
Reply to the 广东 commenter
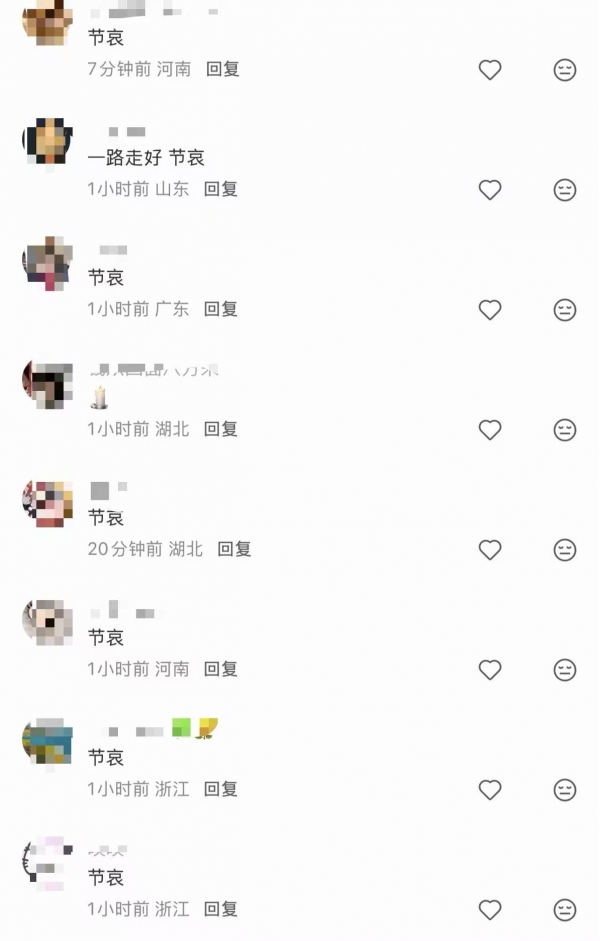221,309
